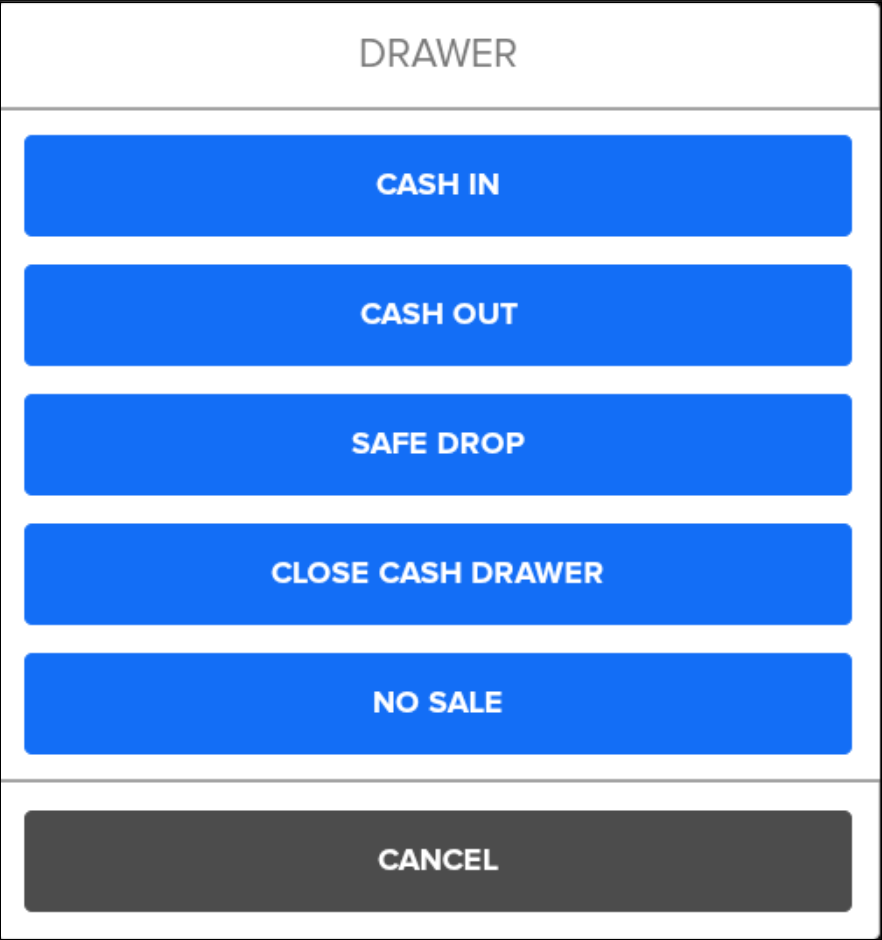Image resolution: width=882 pixels, height=940 pixels.
Task: Click the last blue button listed
Action: tap(439, 702)
